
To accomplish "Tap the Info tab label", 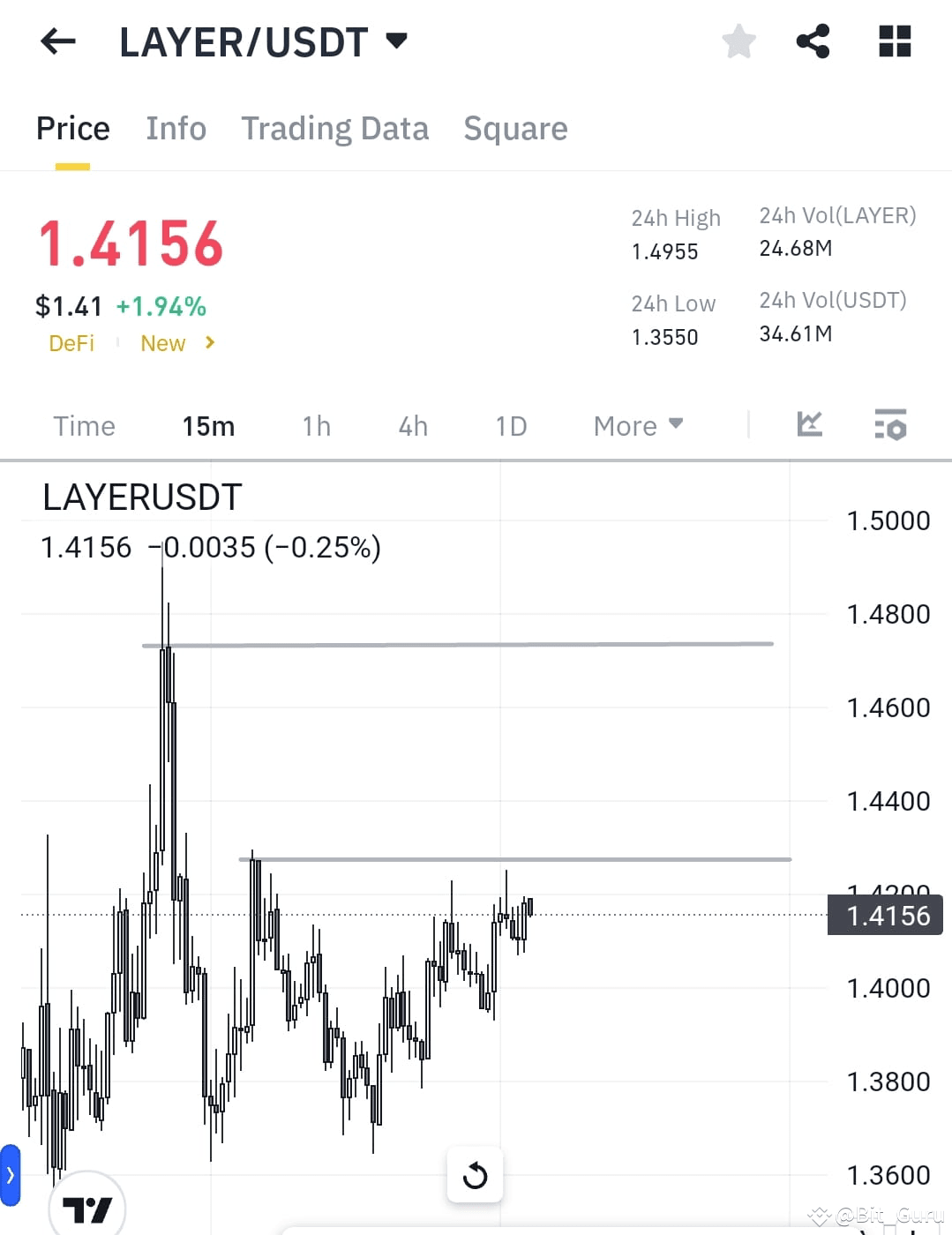I will 176,129.
